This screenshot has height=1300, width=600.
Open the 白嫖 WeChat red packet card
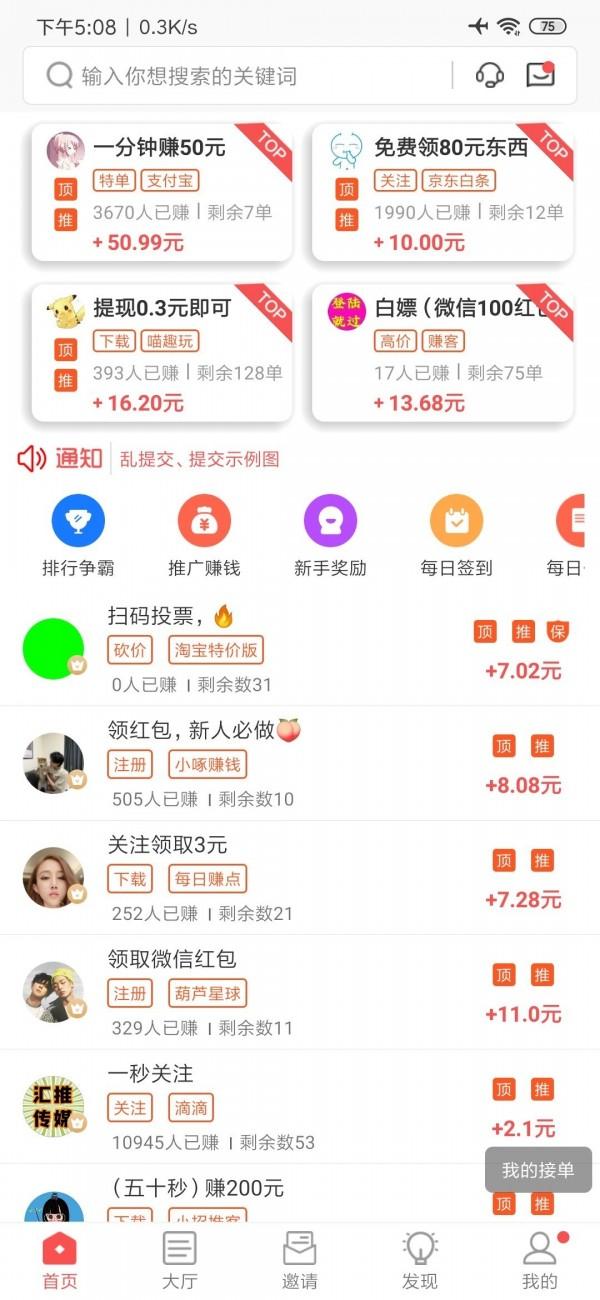click(x=442, y=353)
